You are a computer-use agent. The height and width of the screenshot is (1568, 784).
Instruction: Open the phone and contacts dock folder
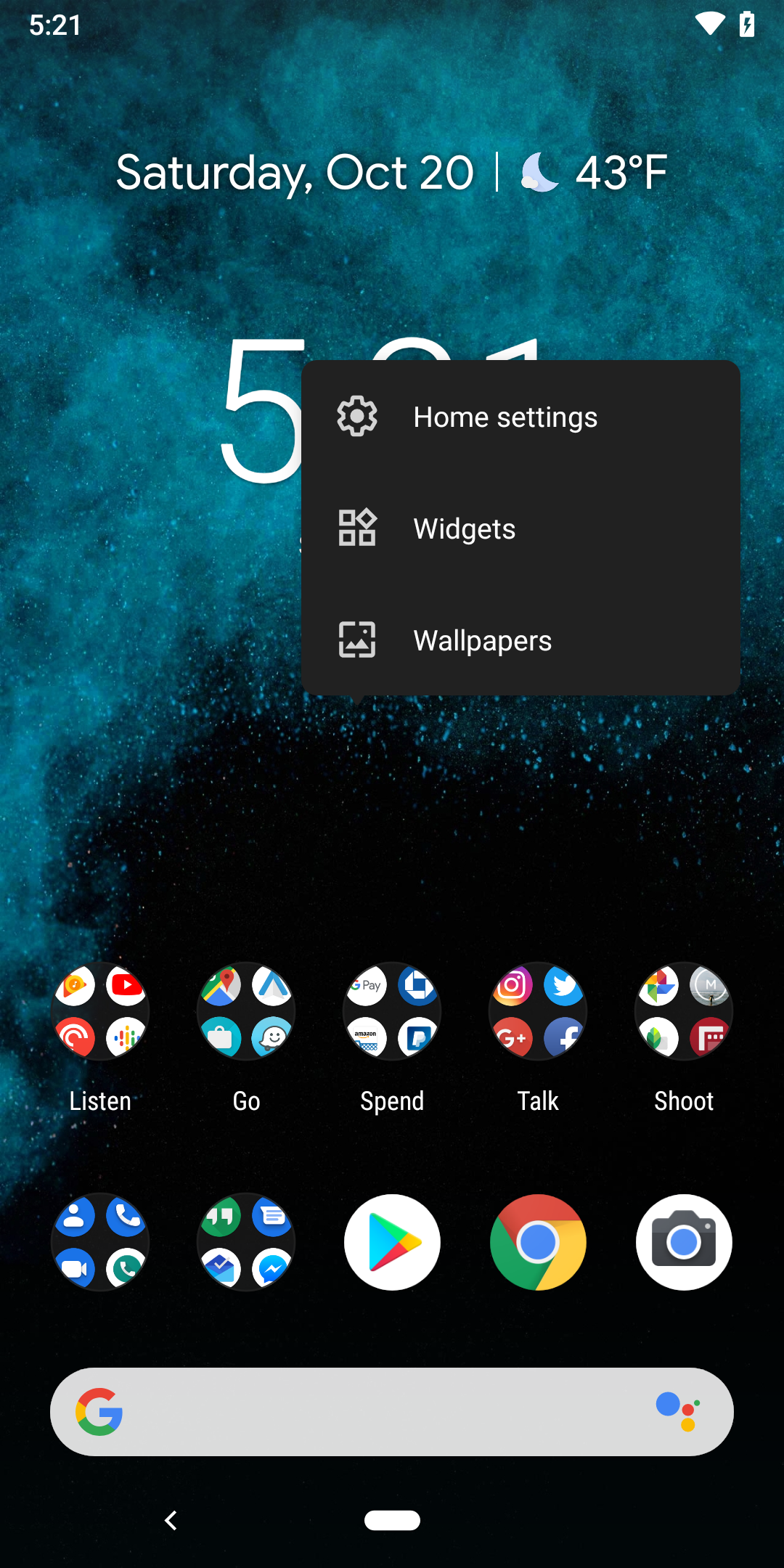(x=100, y=1242)
